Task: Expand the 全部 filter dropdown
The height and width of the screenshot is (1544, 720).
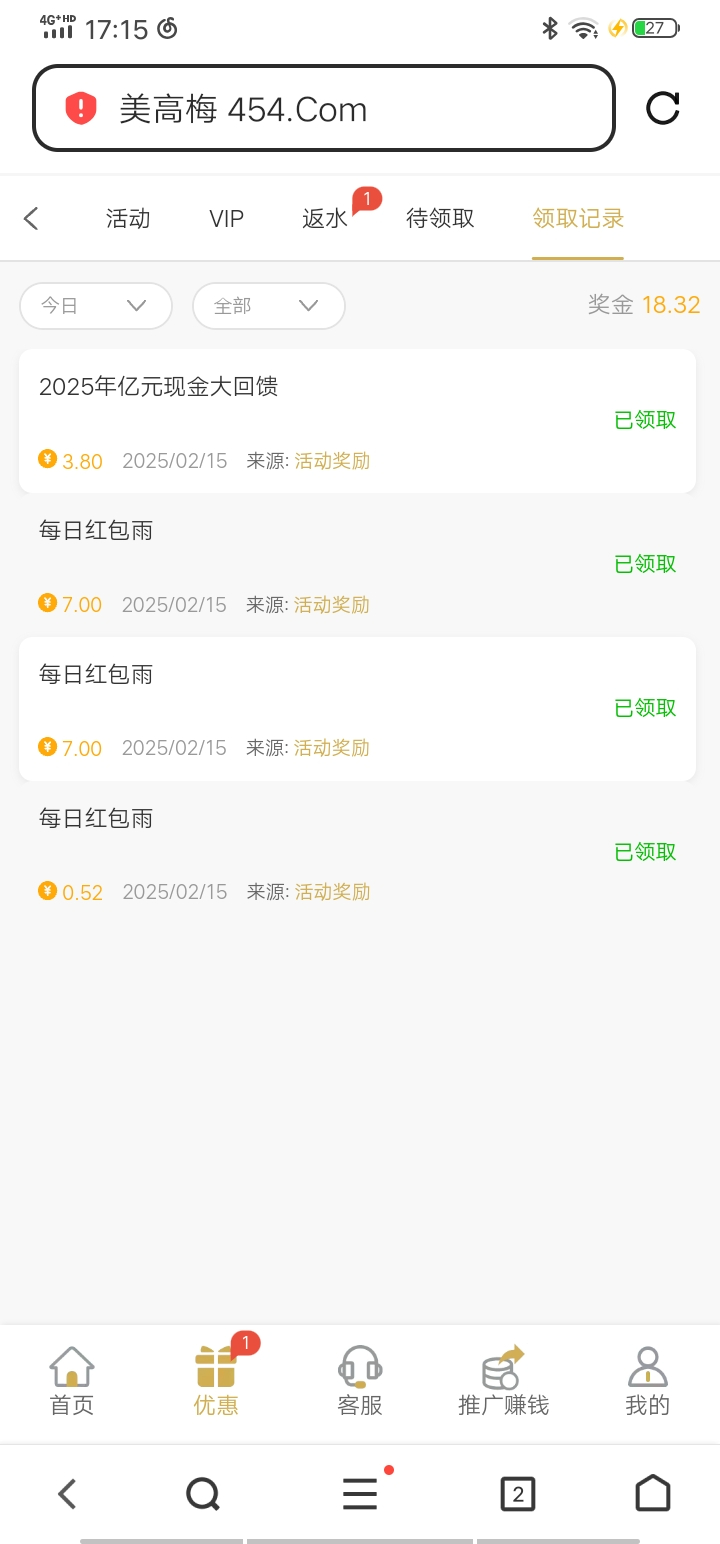Action: click(269, 306)
